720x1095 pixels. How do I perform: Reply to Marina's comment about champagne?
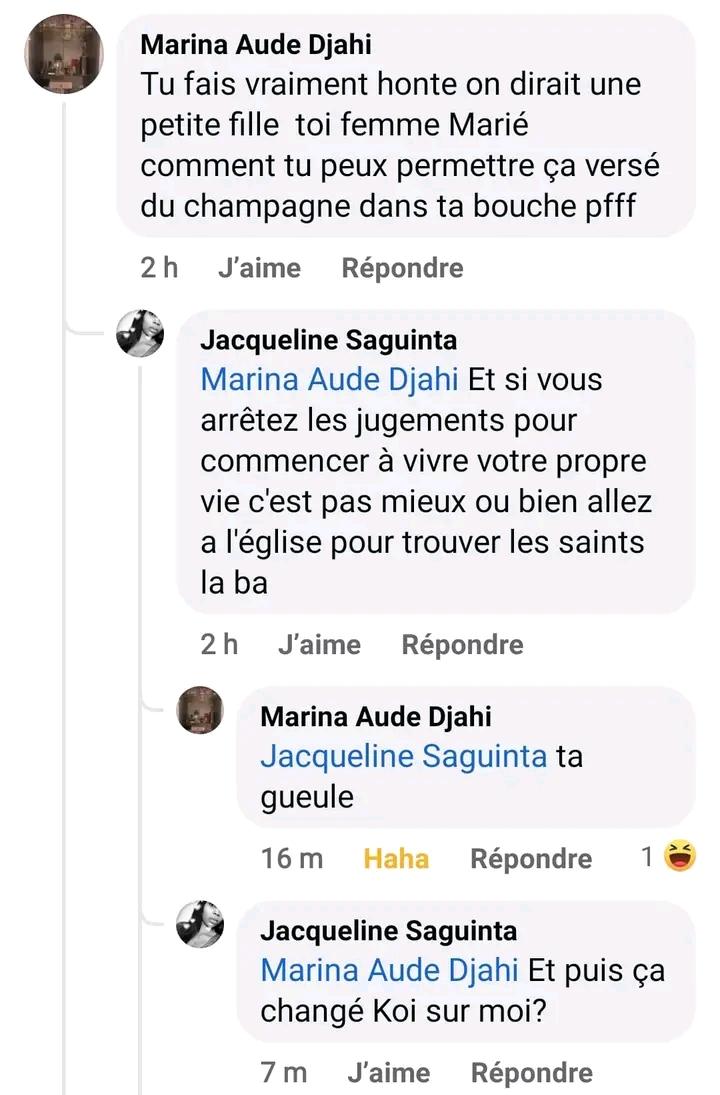point(402,268)
